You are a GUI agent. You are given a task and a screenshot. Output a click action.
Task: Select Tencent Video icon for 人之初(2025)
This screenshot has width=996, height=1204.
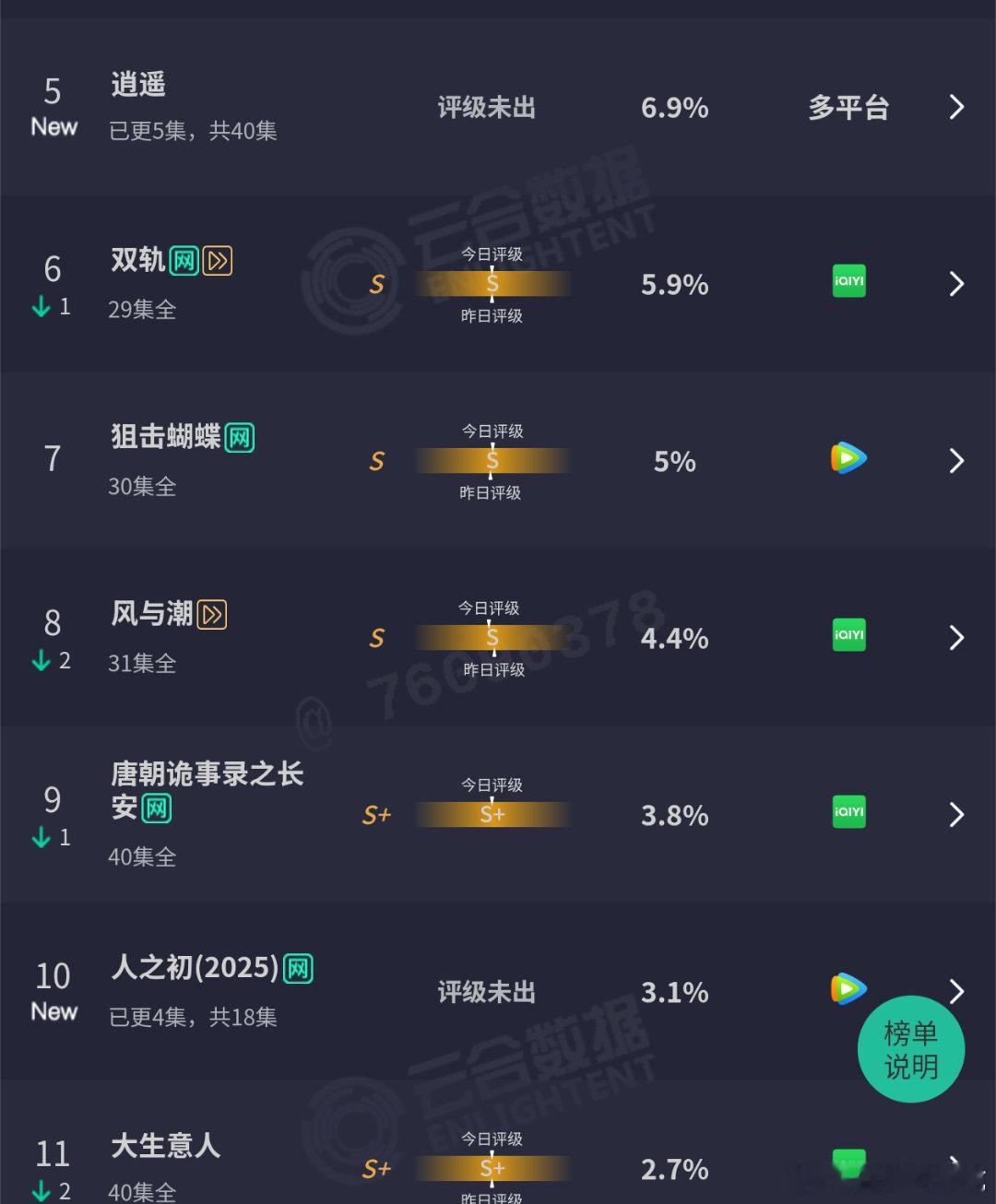click(x=848, y=989)
